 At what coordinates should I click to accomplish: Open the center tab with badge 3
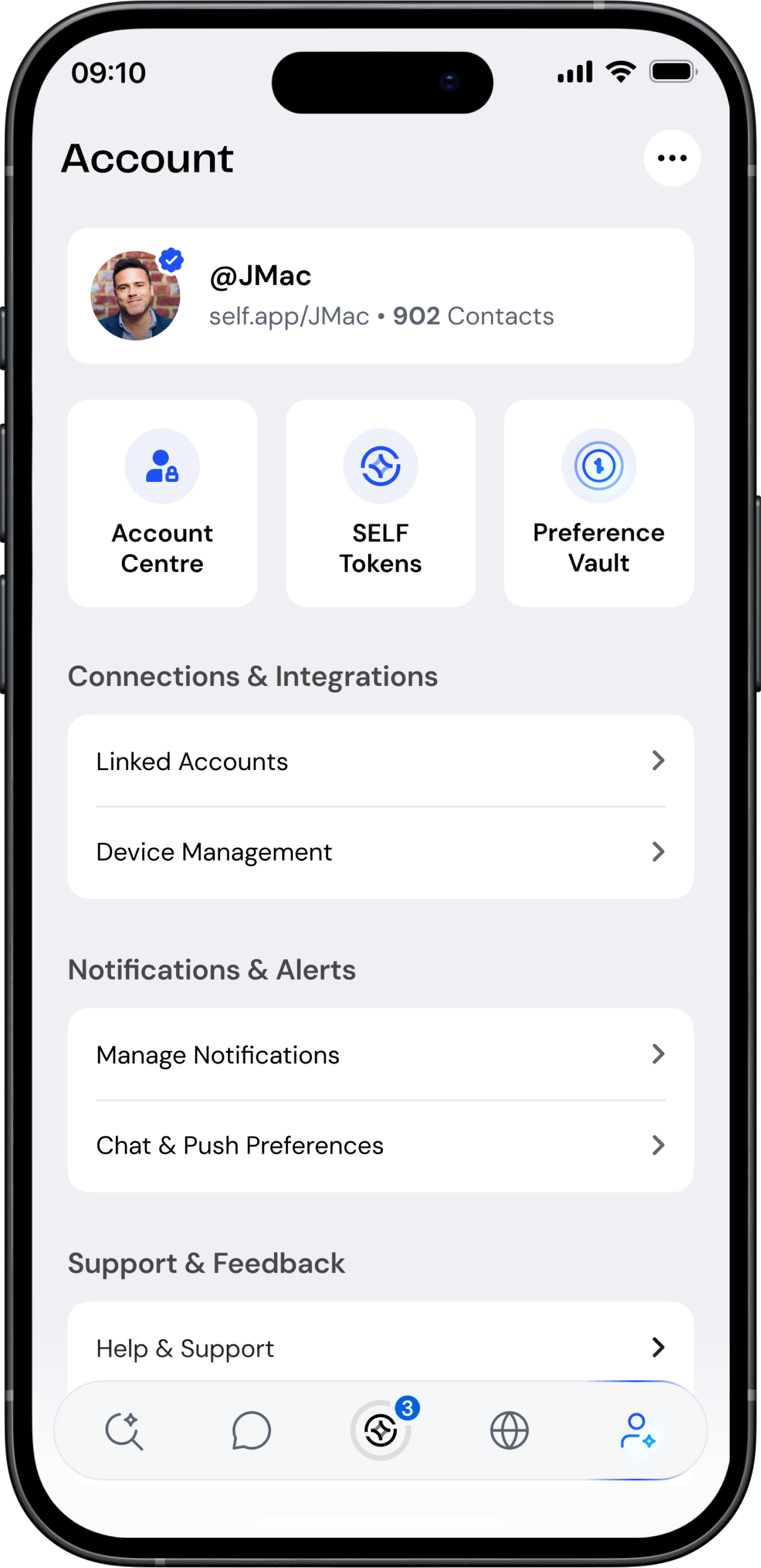(380, 1431)
